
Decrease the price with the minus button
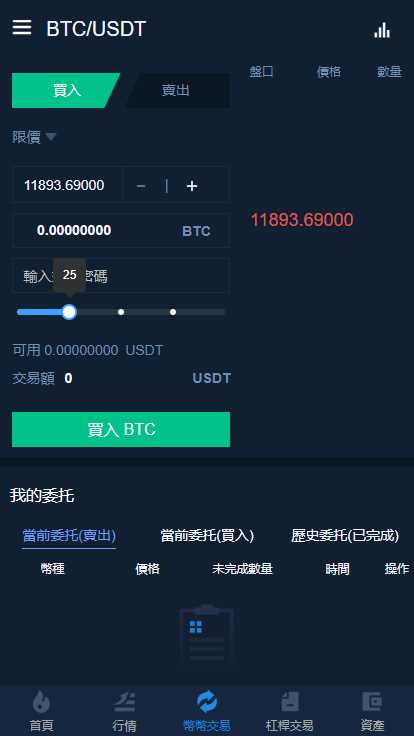pos(141,186)
